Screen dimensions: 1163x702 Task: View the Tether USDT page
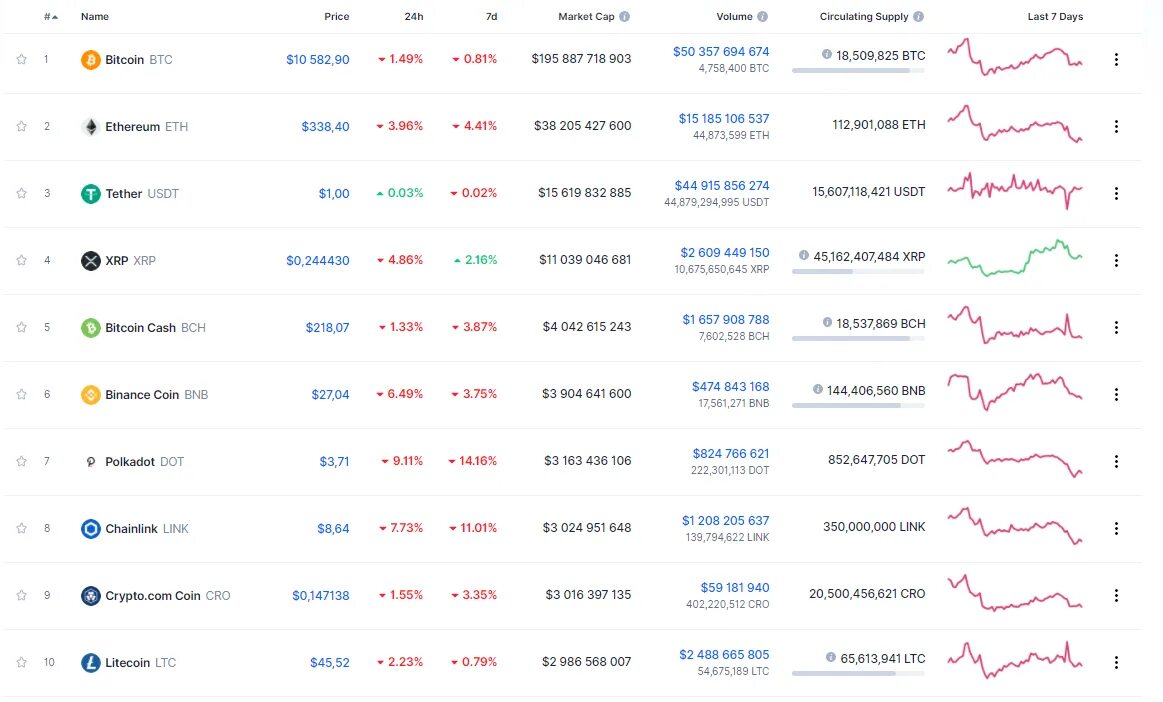coord(124,194)
